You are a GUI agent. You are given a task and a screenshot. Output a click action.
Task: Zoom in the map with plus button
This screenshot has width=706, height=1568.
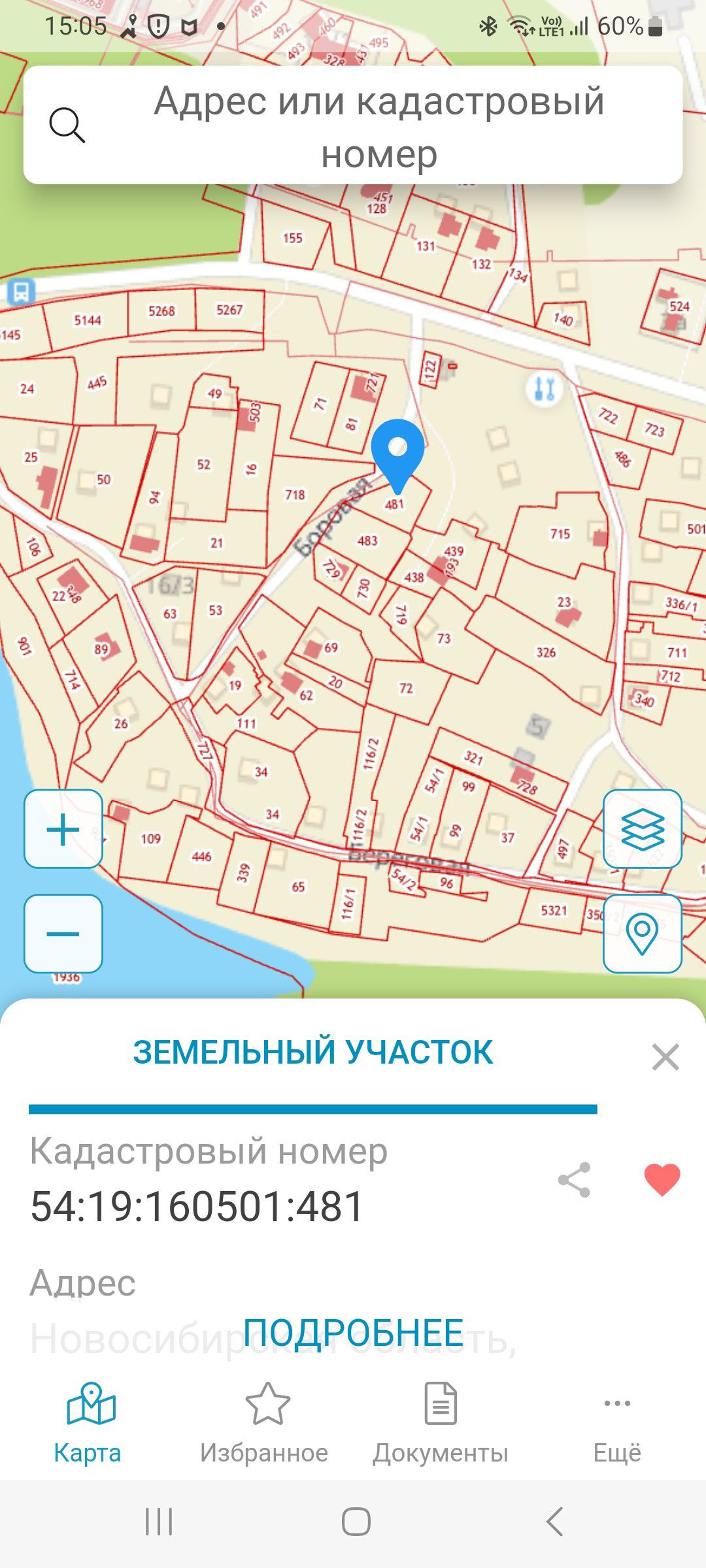click(63, 829)
